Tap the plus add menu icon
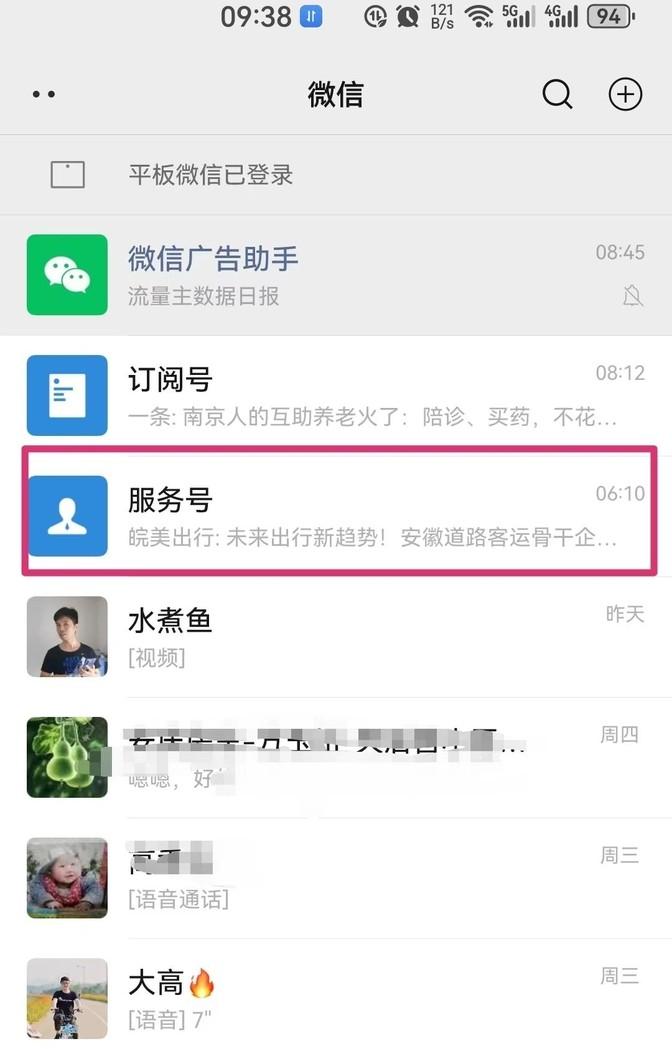 coord(625,95)
